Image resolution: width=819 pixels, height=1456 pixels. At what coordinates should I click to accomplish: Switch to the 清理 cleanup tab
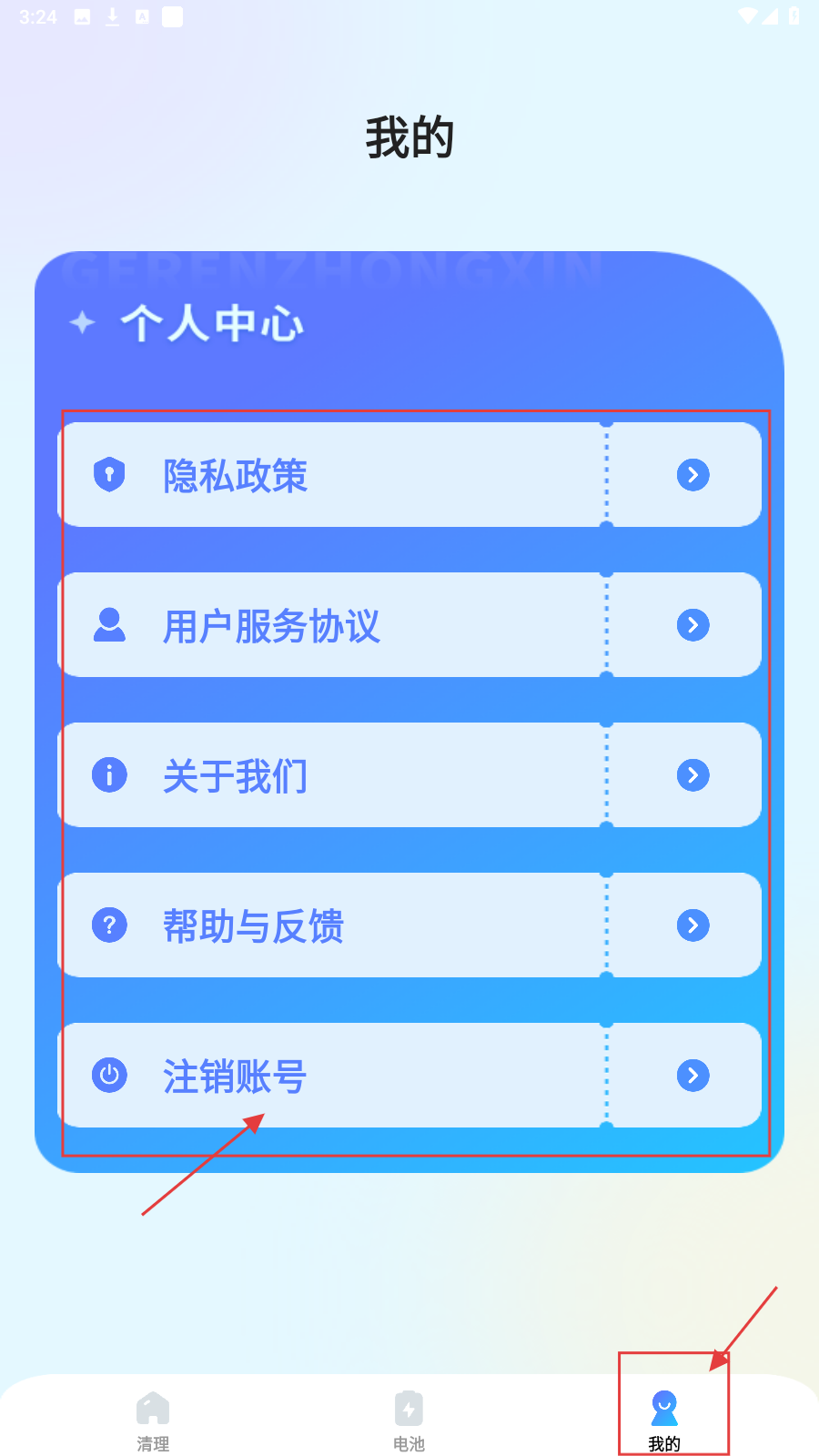153,1420
